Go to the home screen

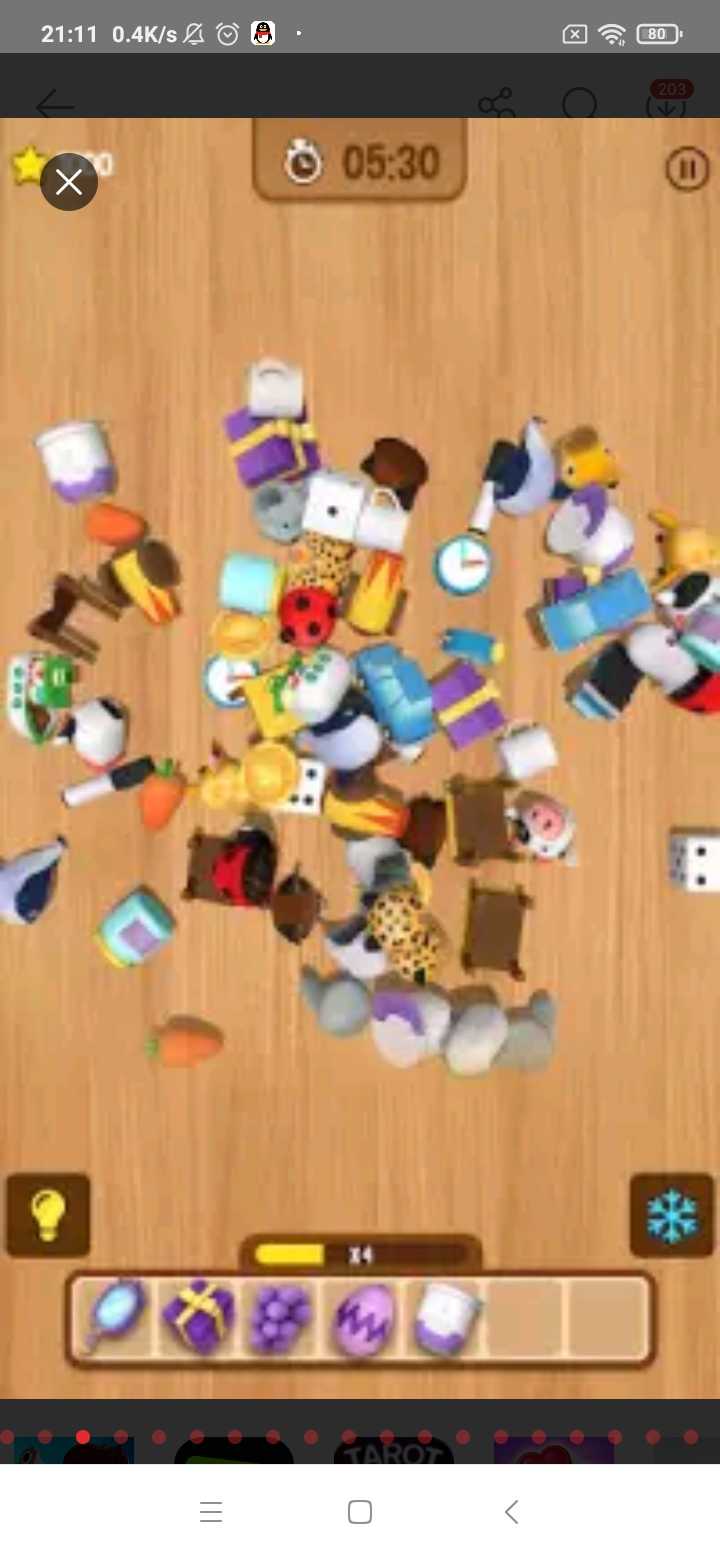[360, 1512]
